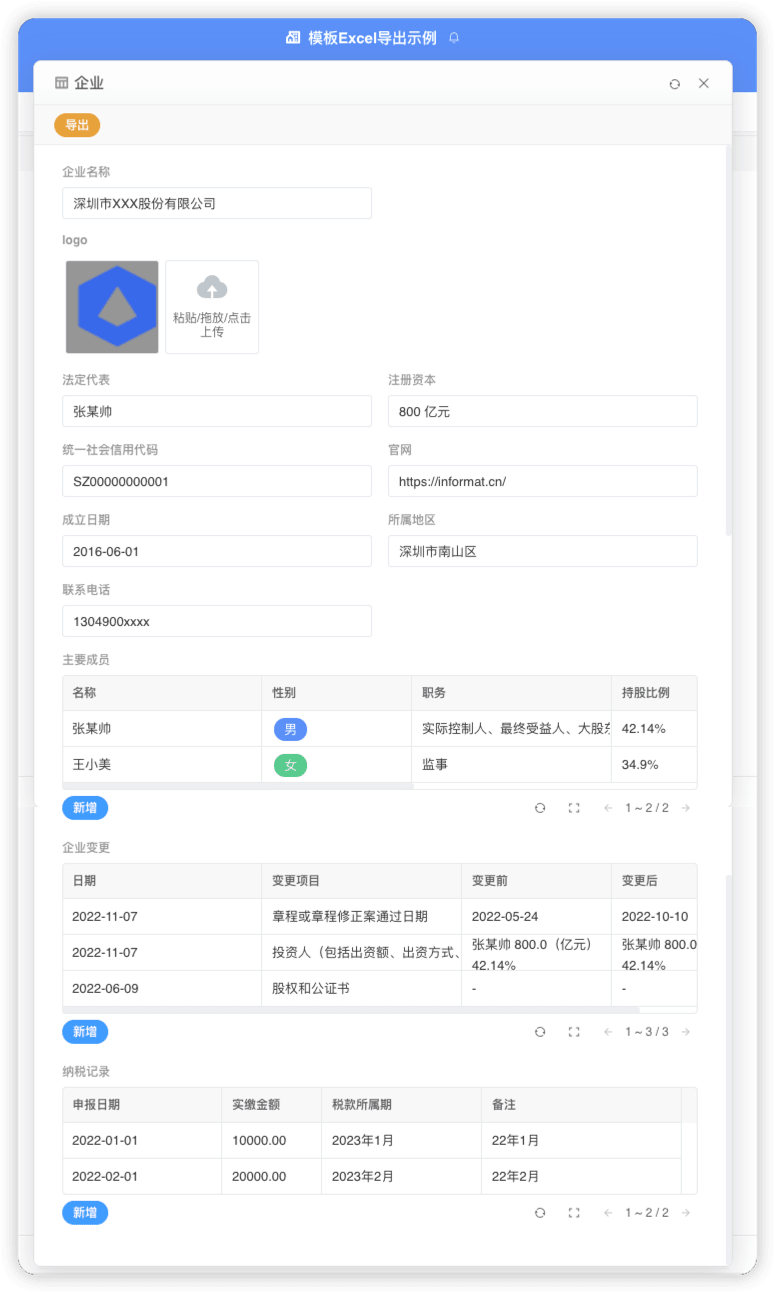Image resolution: width=775 pixels, height=1293 pixels.
Task: Edit the 统一社会信用代码 field
Action: tap(217, 481)
